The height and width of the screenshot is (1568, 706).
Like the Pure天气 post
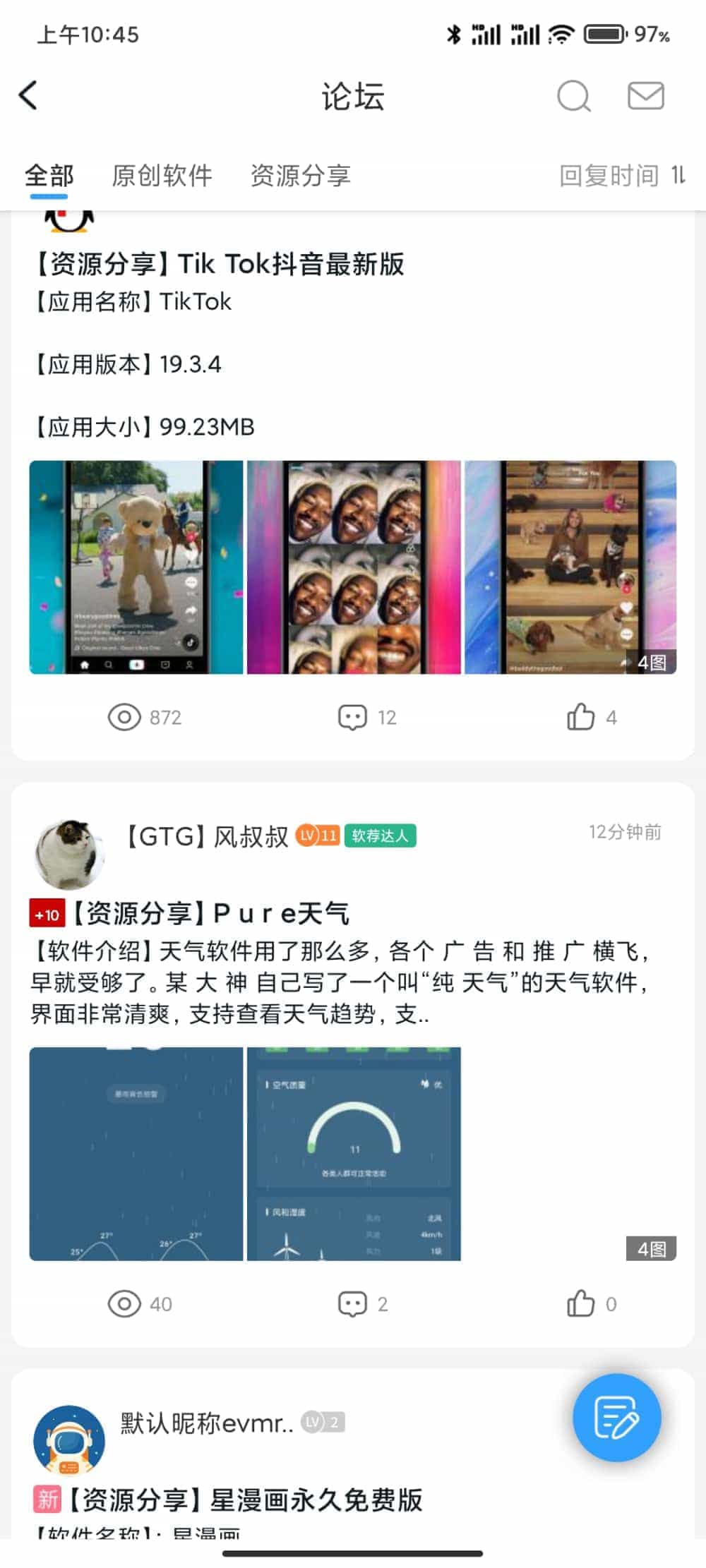point(591,1304)
